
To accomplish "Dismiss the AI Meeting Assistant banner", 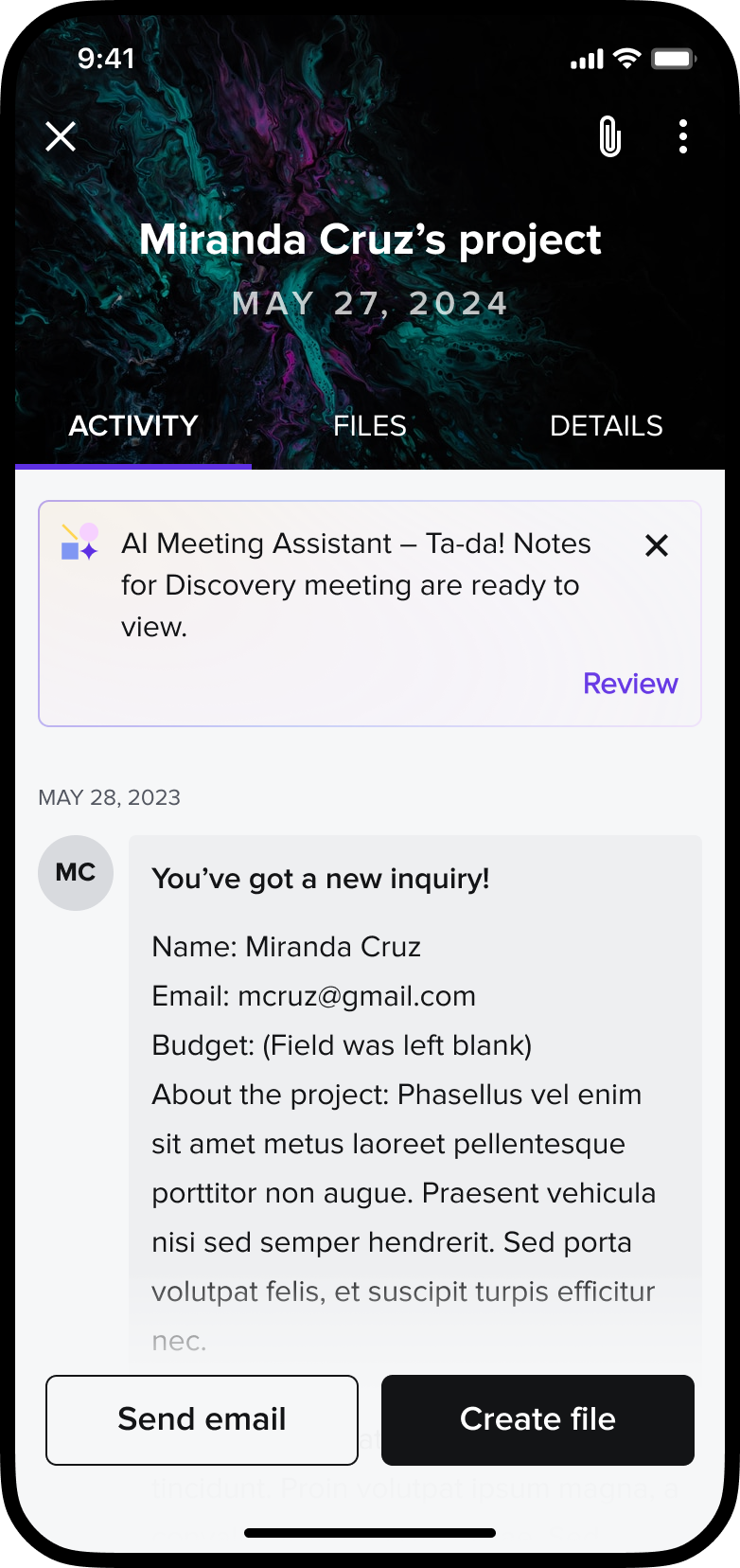I will [x=657, y=545].
